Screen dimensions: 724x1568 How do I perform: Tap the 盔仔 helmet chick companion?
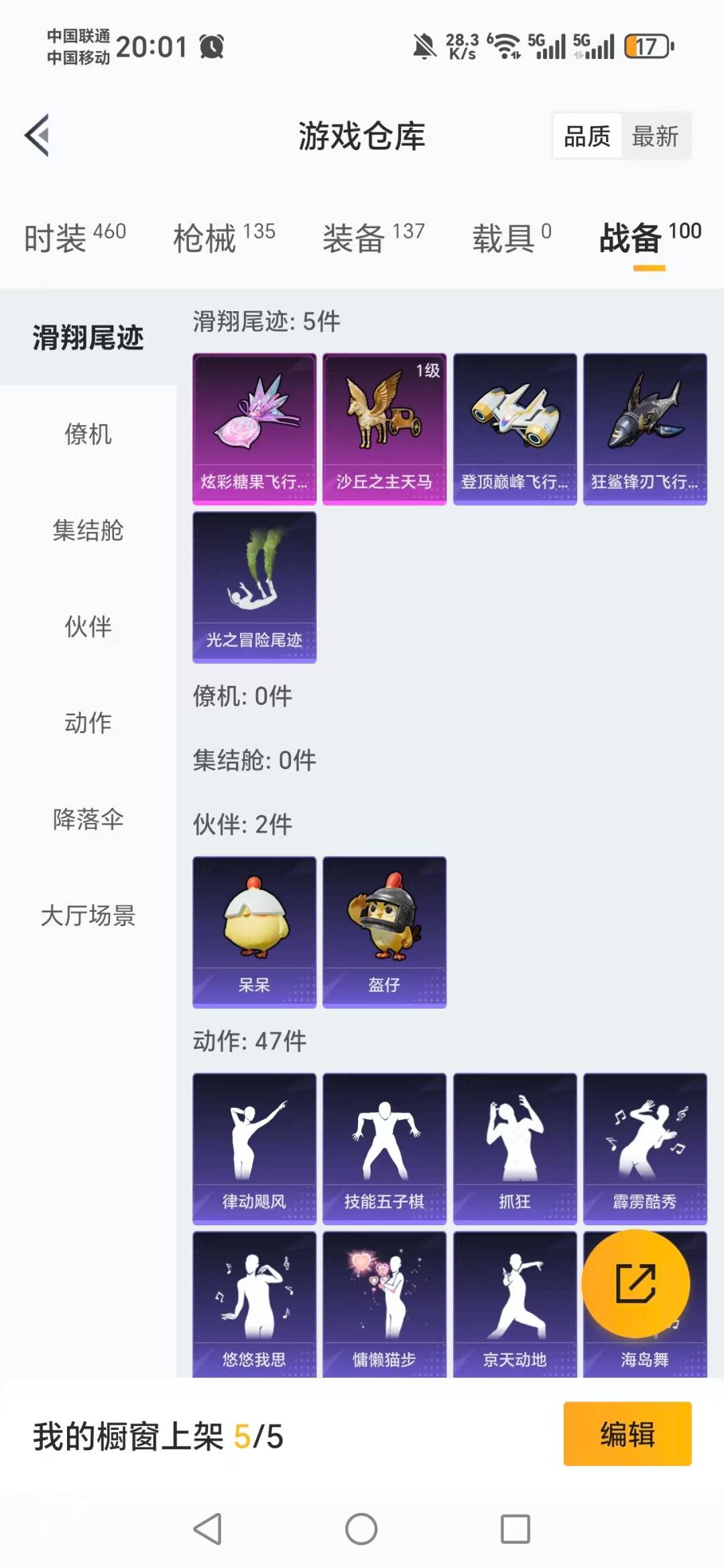coord(383,928)
